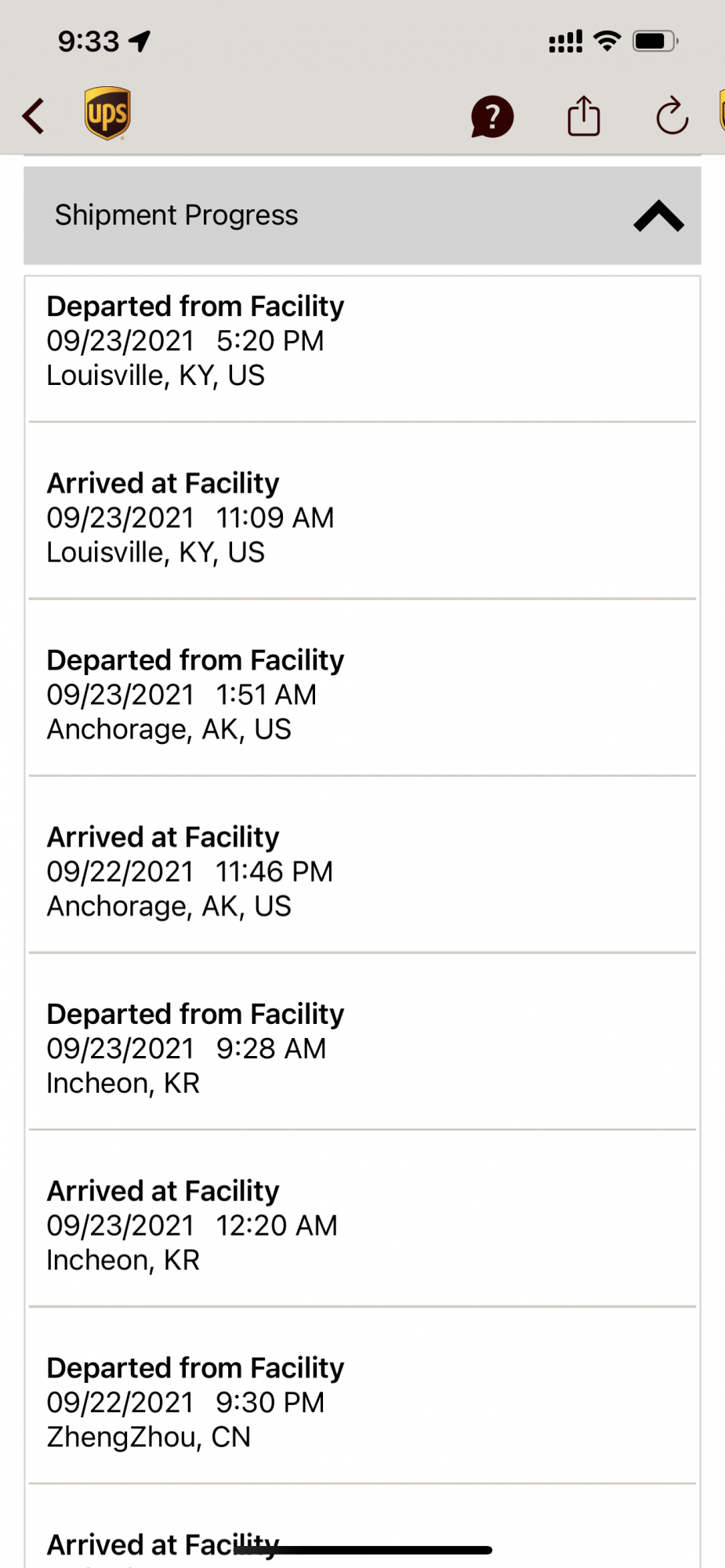Go back using the top arrow
725x1568 pixels.
pyautogui.click(x=34, y=116)
